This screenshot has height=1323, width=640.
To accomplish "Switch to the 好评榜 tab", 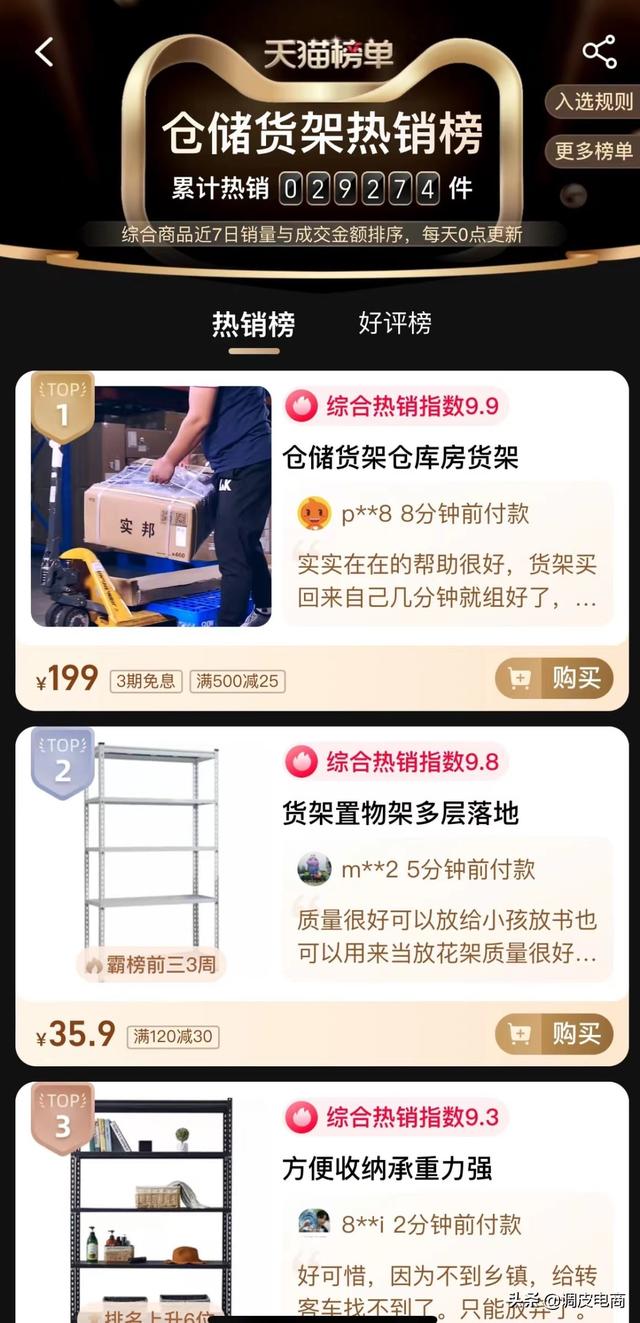I will (x=395, y=323).
